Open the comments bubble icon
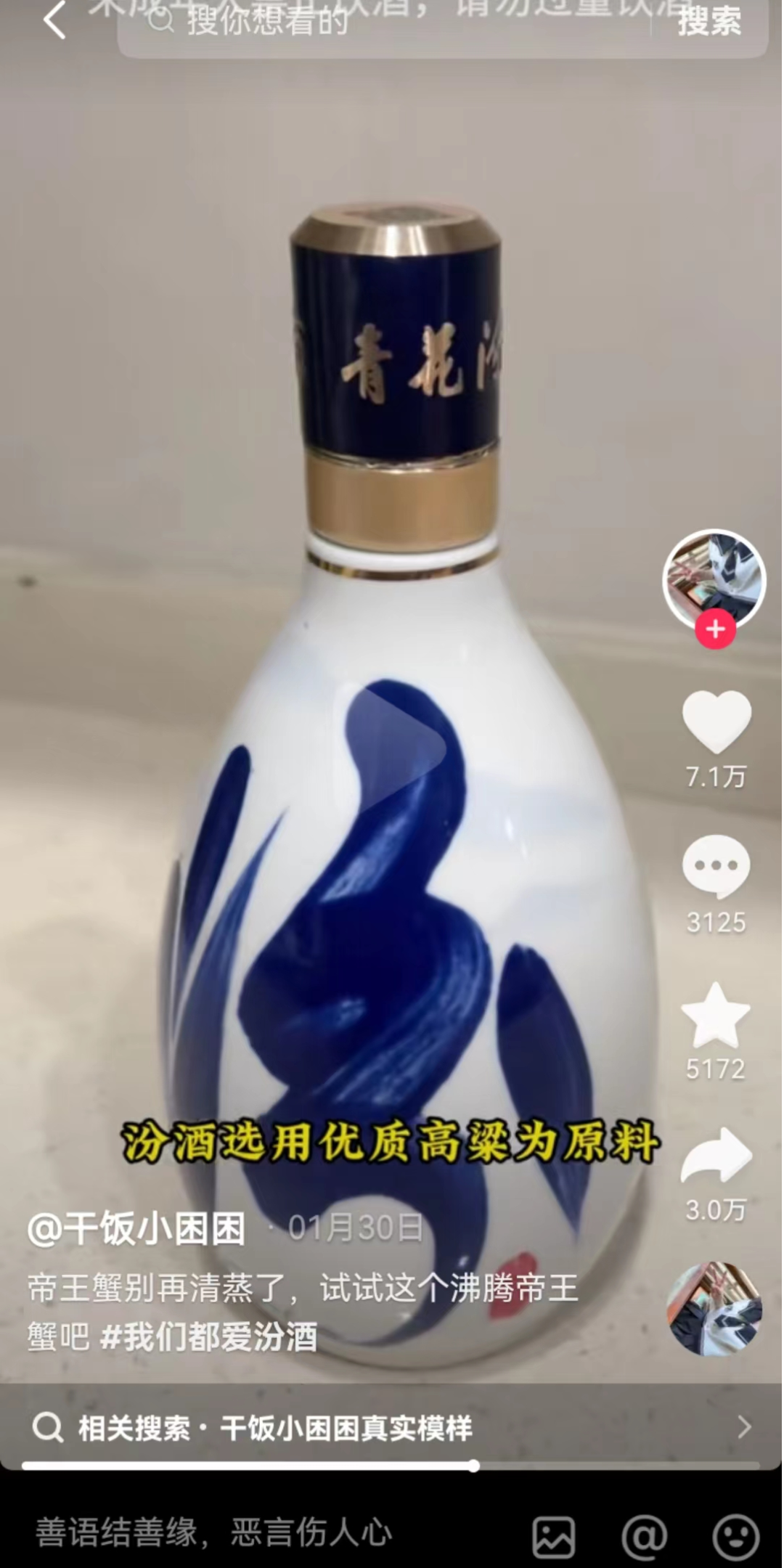The height and width of the screenshot is (1568, 784). coord(716,867)
